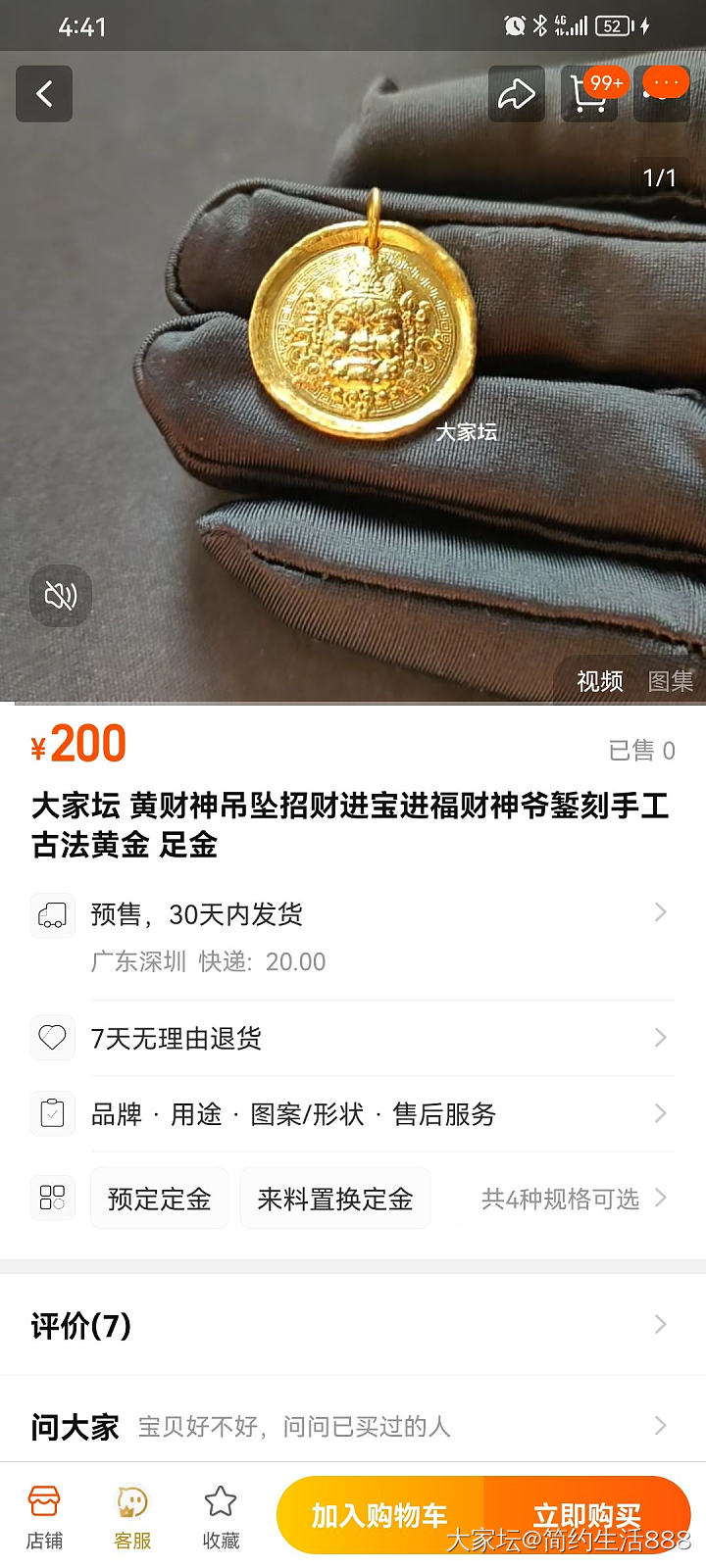
Task: Choose the 来料置换定金 option
Action: pos(335,1199)
